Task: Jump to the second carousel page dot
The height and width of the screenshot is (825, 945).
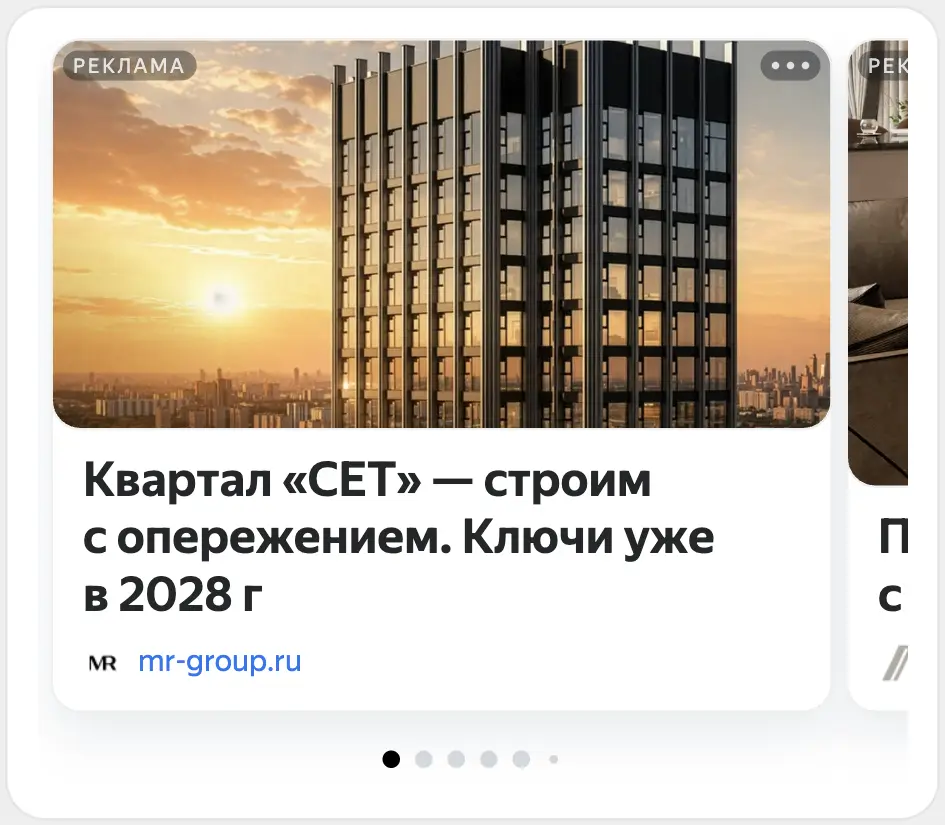Action: click(424, 759)
